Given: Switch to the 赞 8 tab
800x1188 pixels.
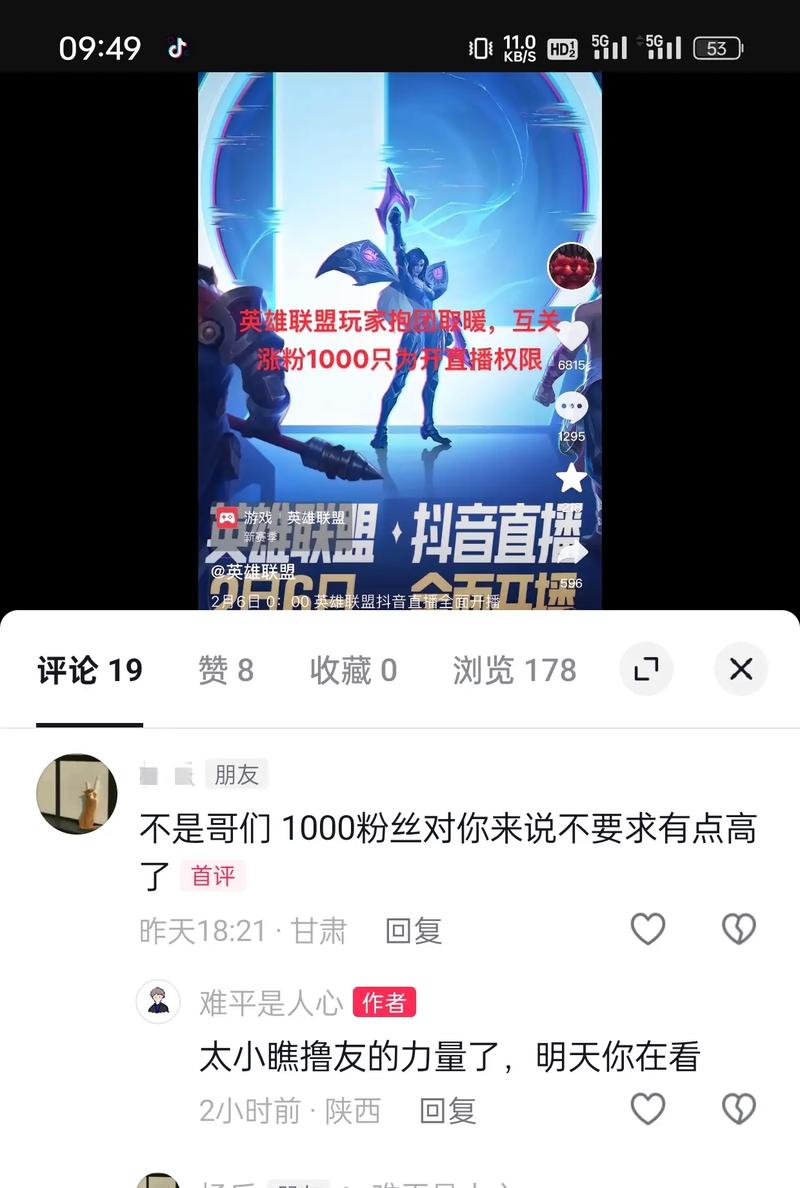Looking at the screenshot, I should point(224,670).
